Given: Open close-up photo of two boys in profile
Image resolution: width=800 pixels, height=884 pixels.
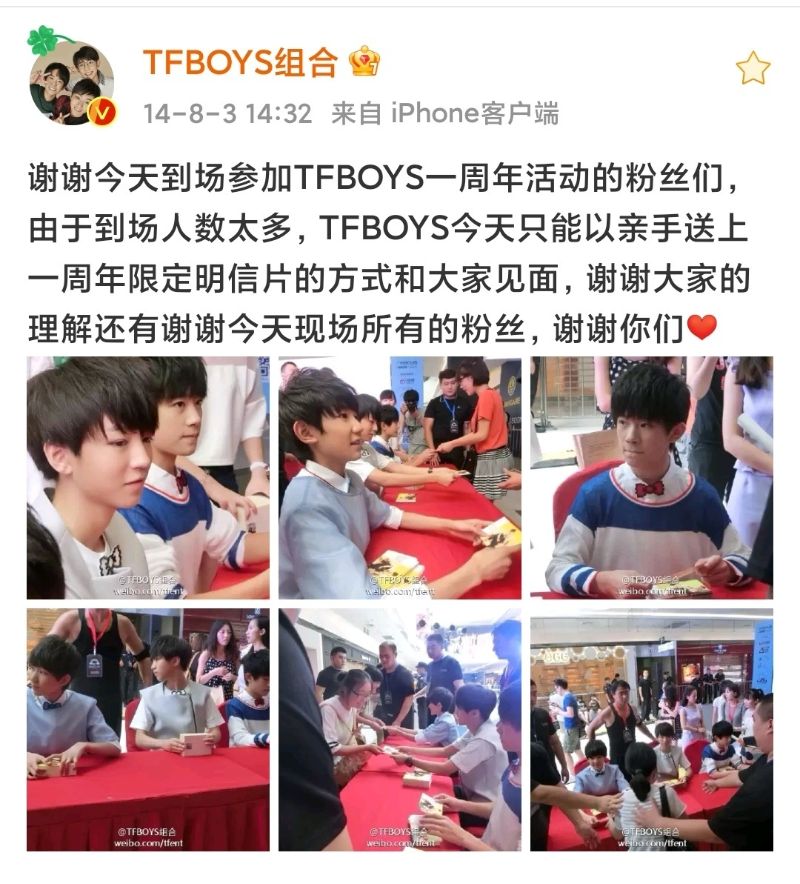Looking at the screenshot, I should point(148,478).
